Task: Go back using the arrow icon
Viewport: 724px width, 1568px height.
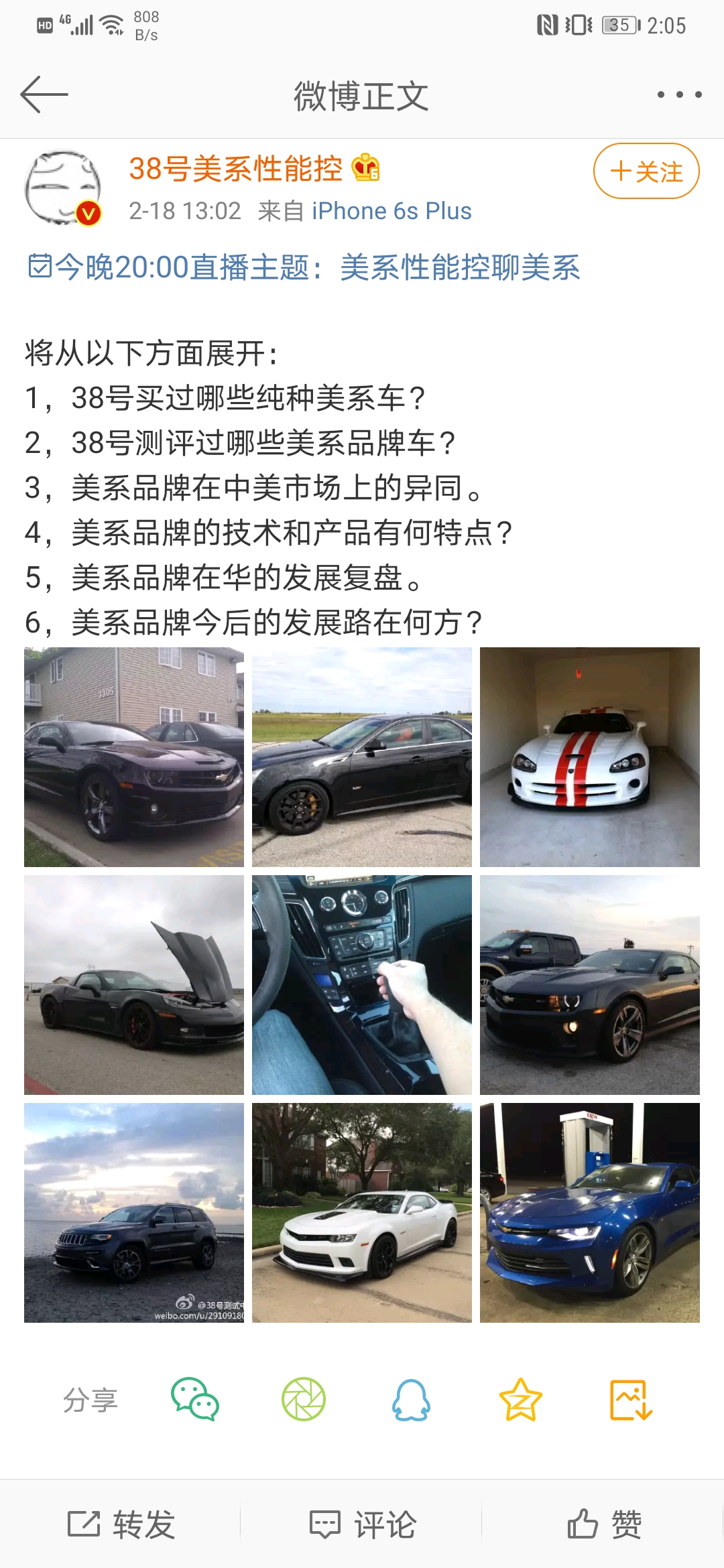Action: tap(44, 94)
